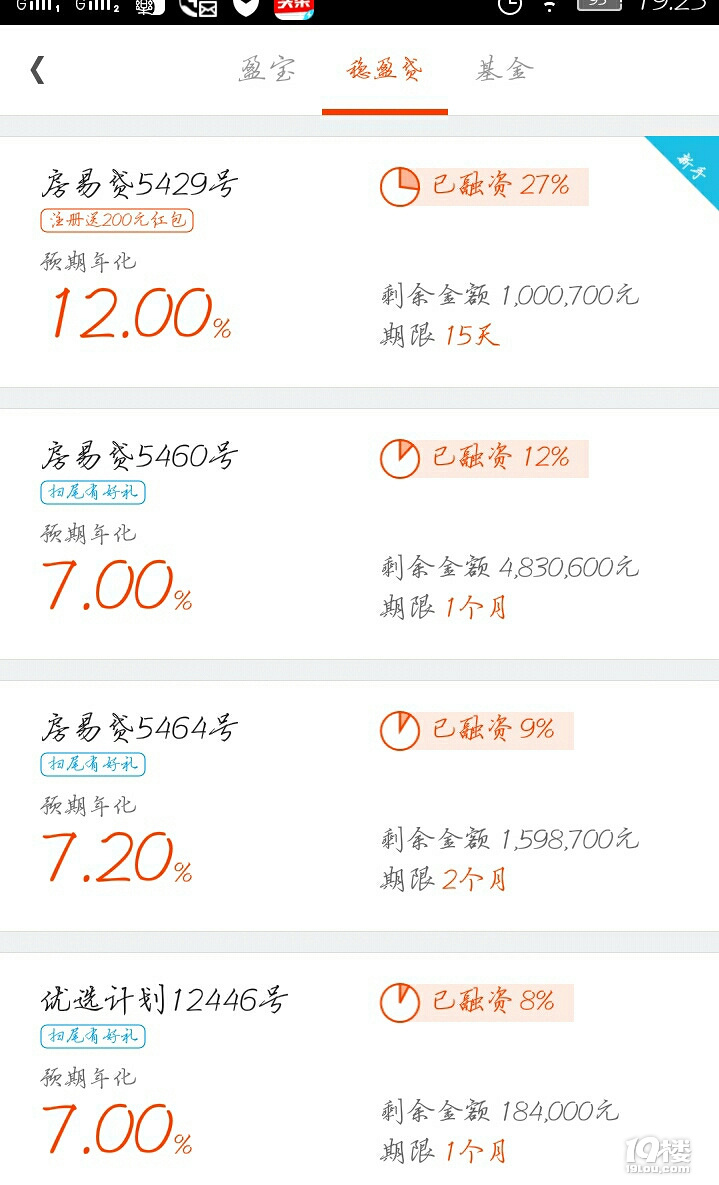Image resolution: width=719 pixels, height=1185 pixels.
Task: Open the 基金 tab
Action: click(504, 70)
